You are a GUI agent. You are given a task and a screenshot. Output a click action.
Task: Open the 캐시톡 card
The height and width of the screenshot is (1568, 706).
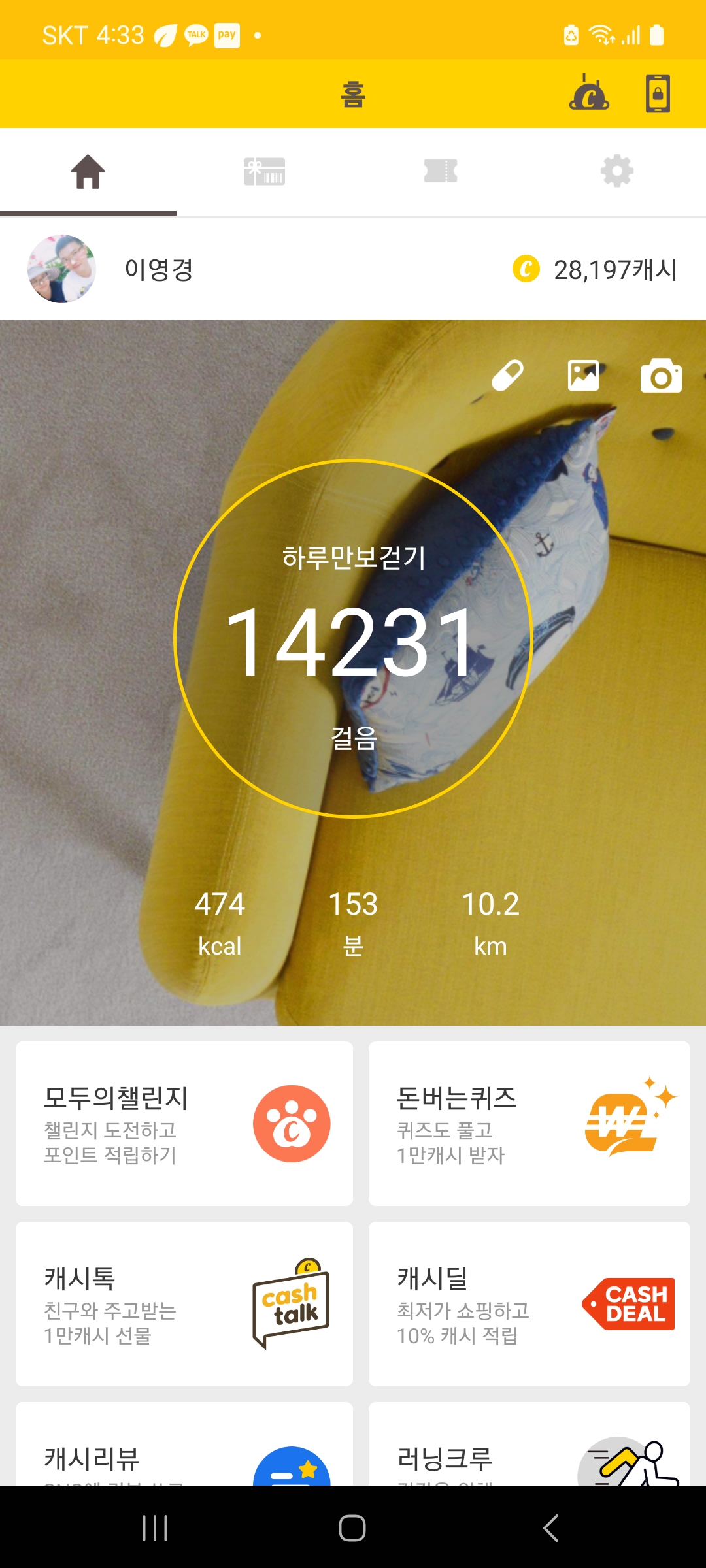184,1304
